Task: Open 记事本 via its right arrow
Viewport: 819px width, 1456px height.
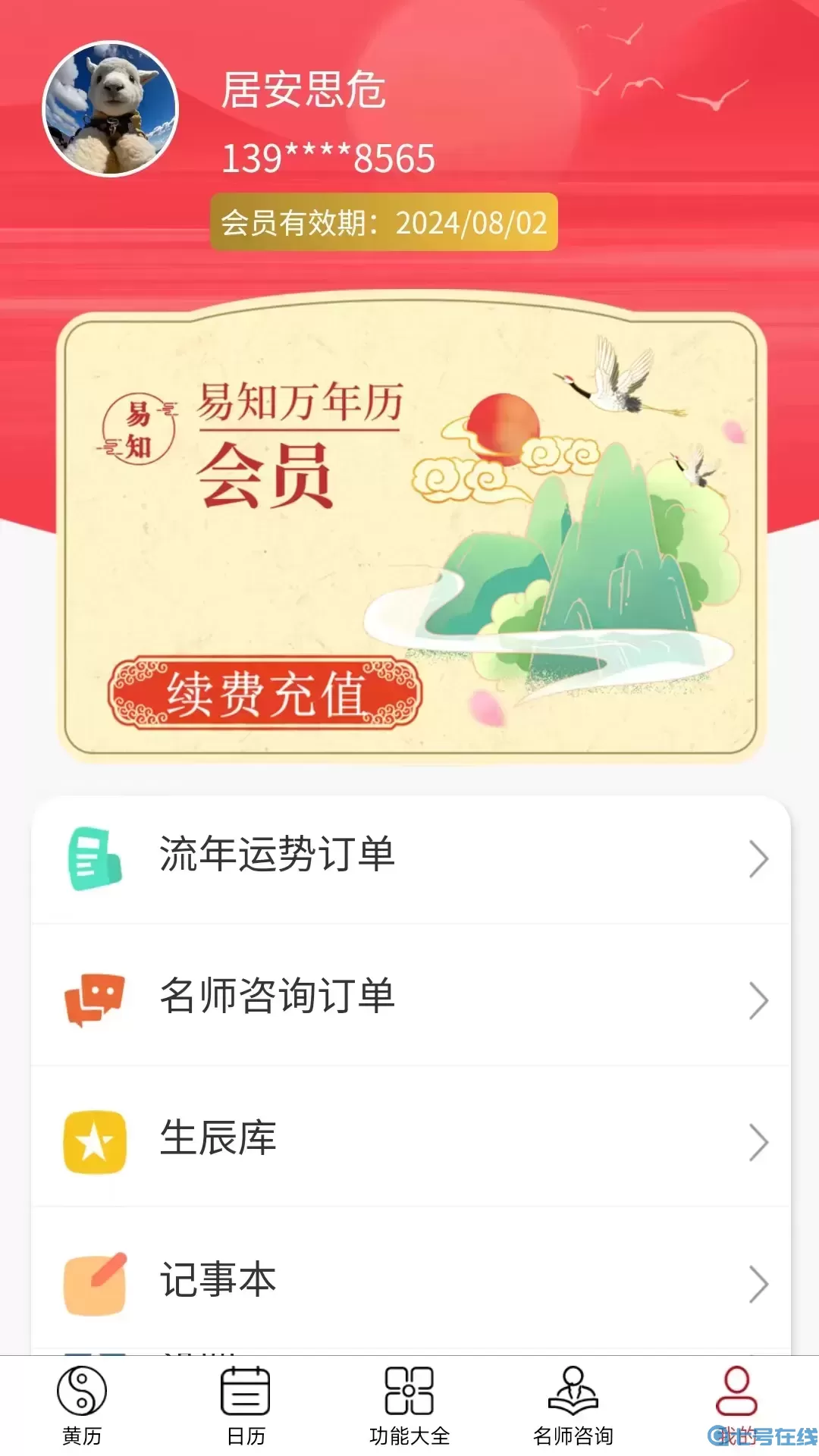Action: coord(758,1282)
